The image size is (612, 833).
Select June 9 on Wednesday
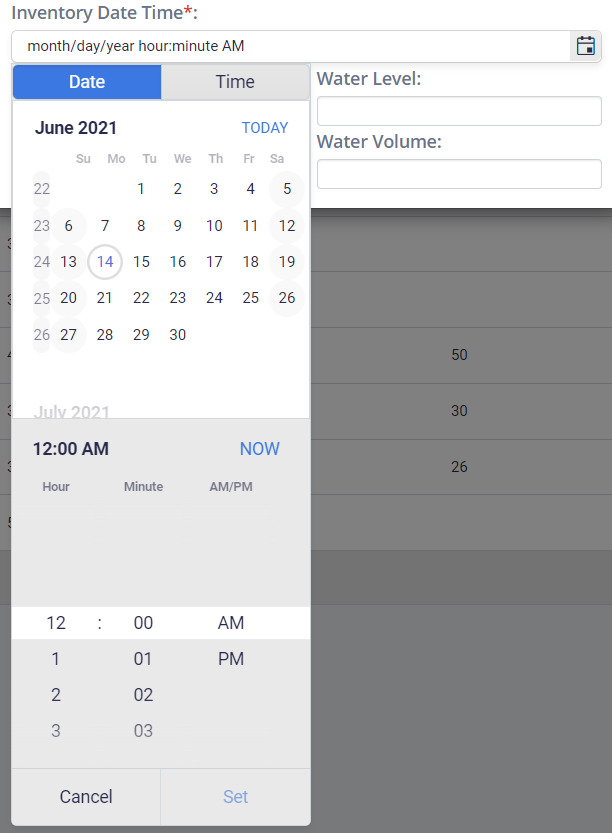(178, 226)
